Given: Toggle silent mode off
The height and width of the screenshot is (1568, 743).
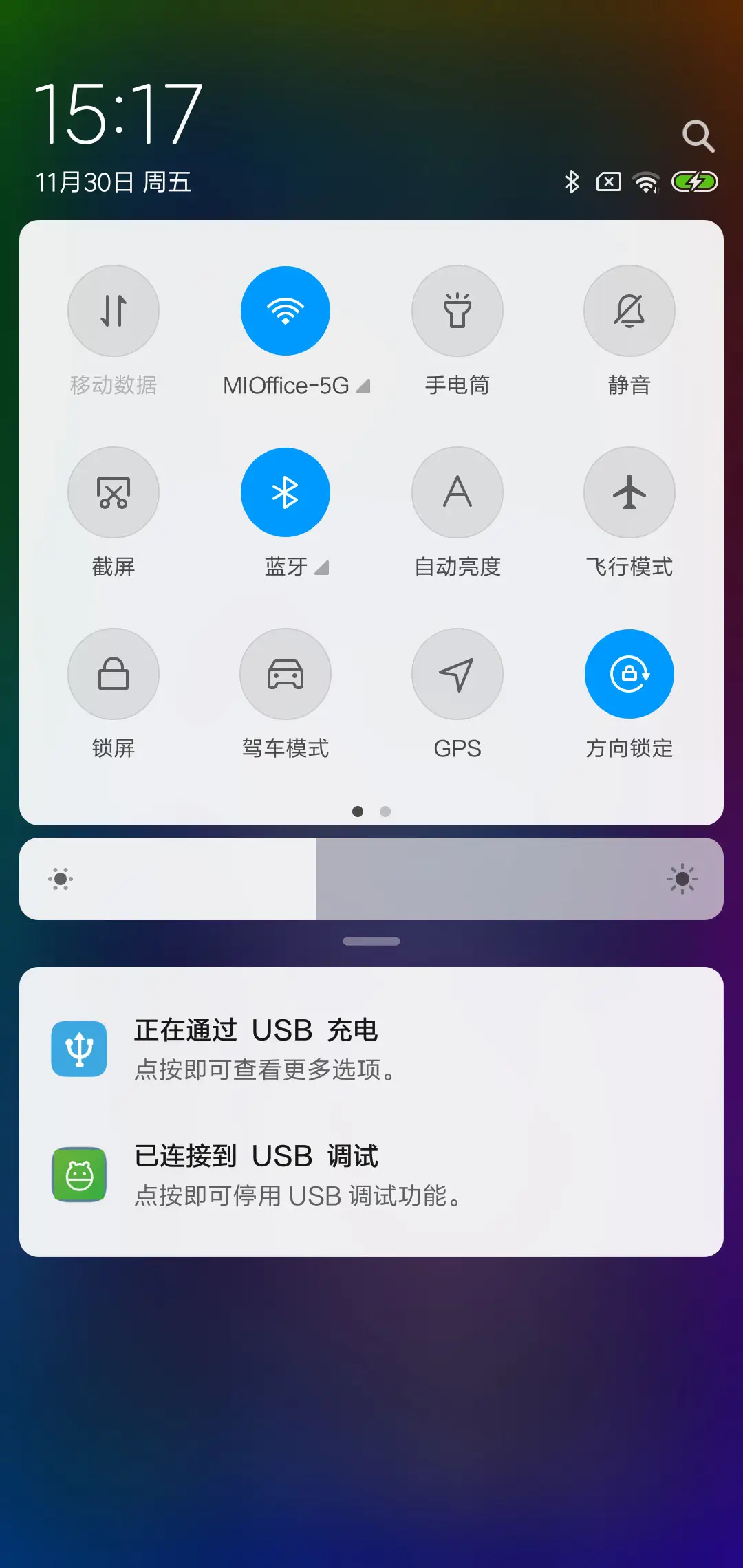Looking at the screenshot, I should pos(629,311).
